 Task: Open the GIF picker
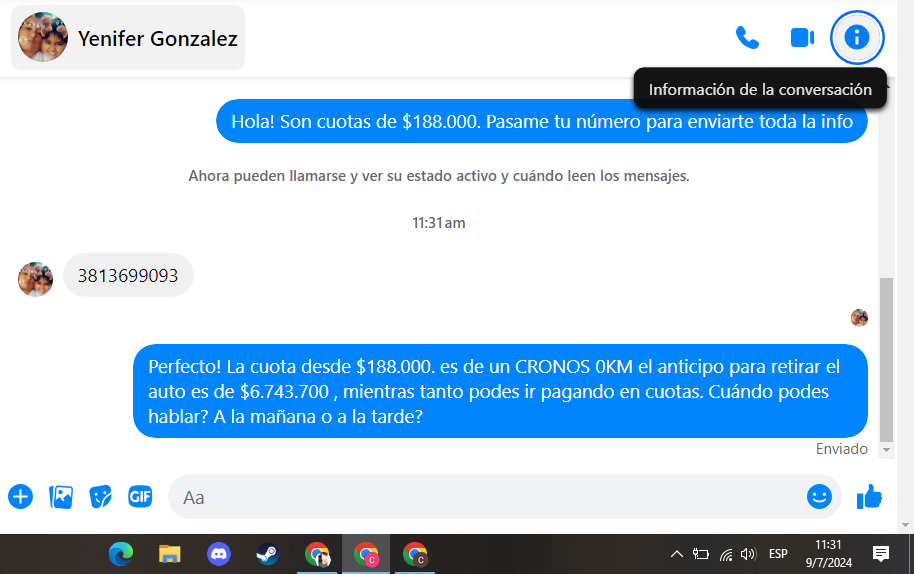tap(140, 496)
